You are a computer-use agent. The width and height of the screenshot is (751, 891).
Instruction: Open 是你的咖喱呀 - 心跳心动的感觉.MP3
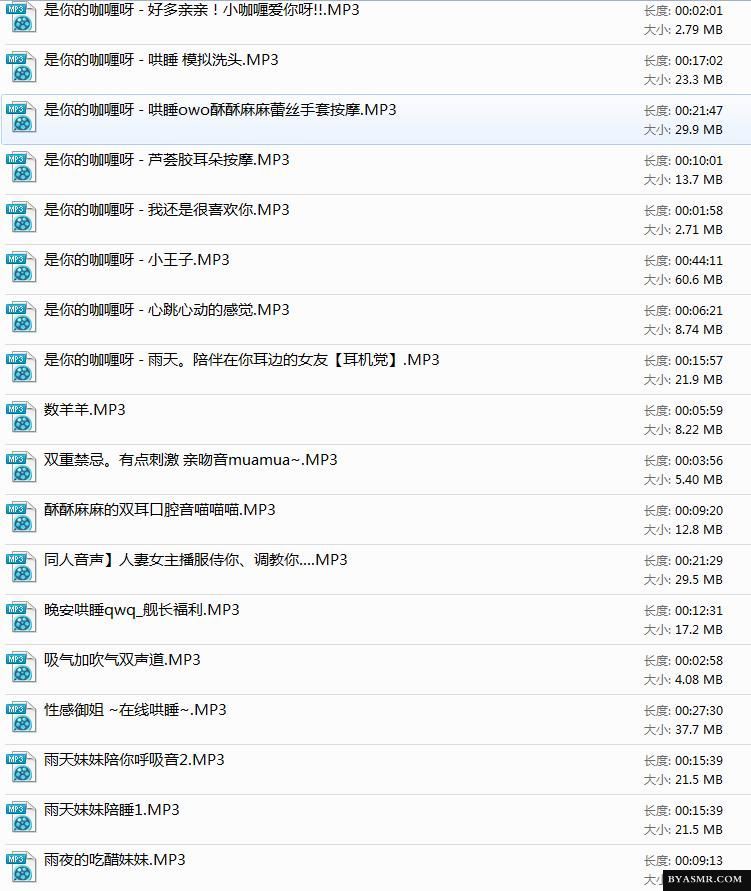pyautogui.click(x=167, y=310)
